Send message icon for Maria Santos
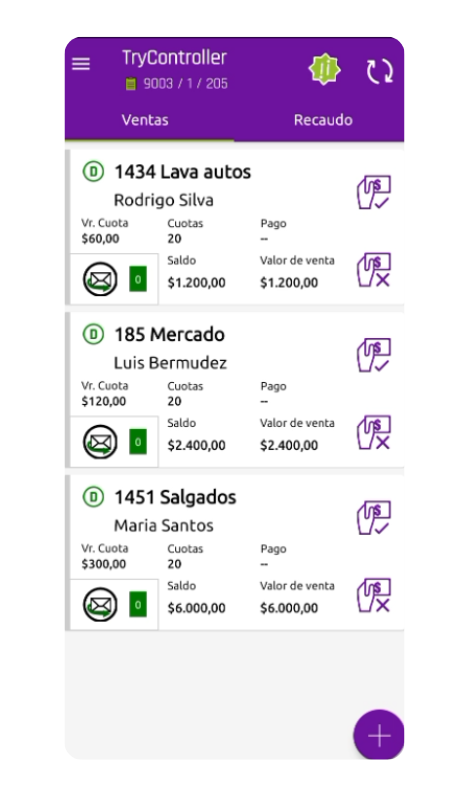This screenshot has height=797, width=473. [x=100, y=604]
